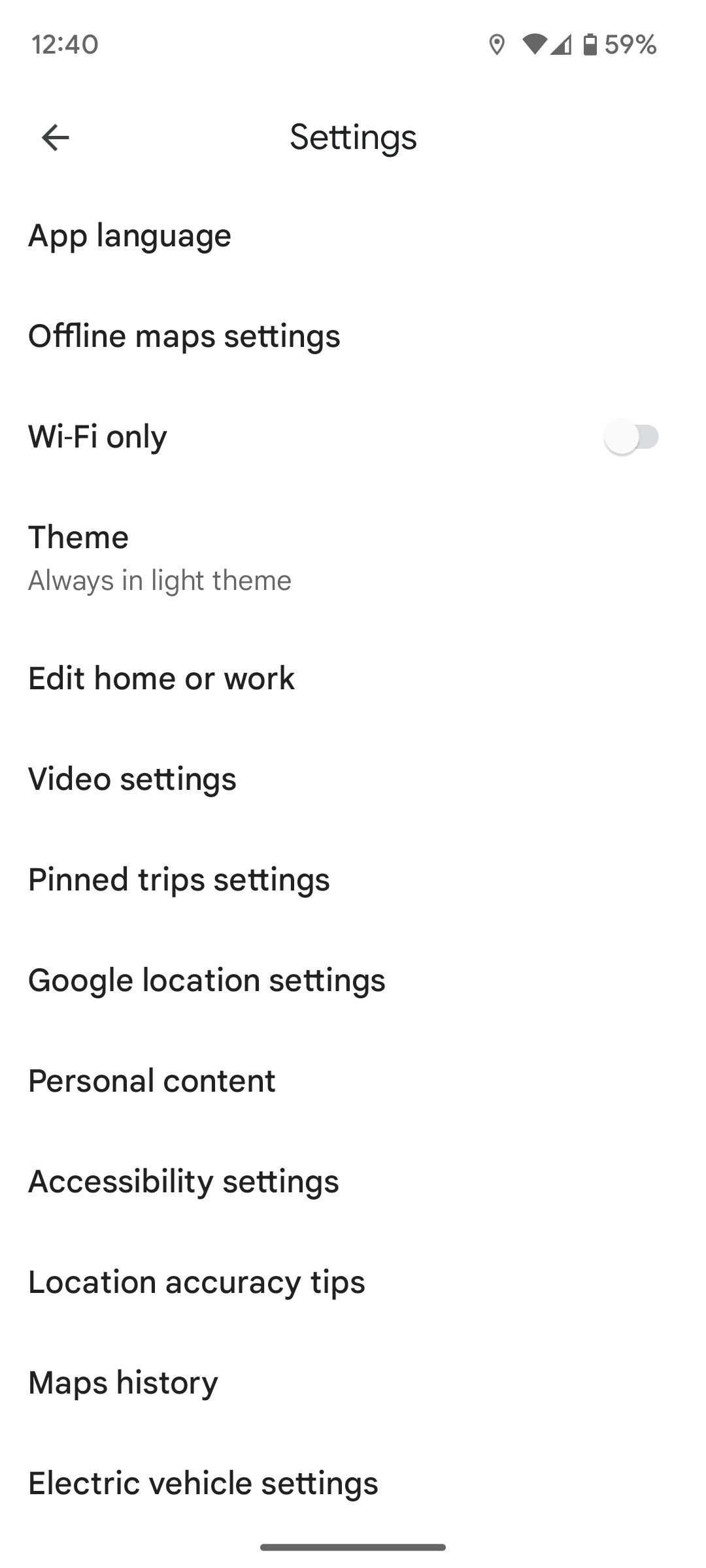Open Electric vehicle settings
This screenshot has width=706, height=1568.
click(x=203, y=1483)
